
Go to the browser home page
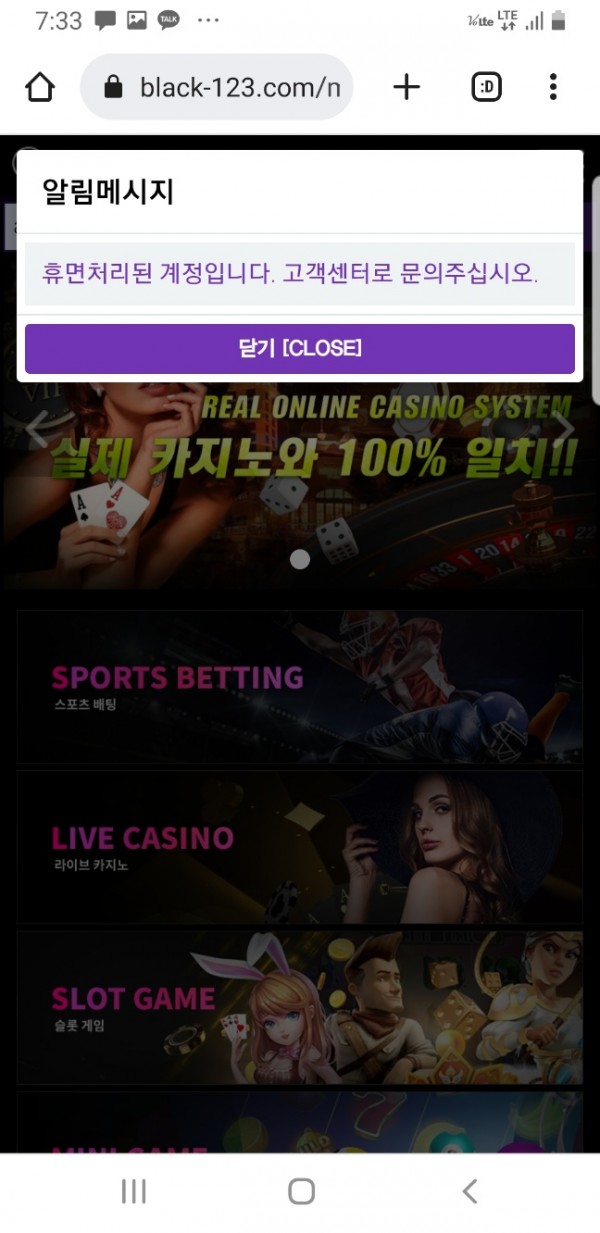point(40,87)
